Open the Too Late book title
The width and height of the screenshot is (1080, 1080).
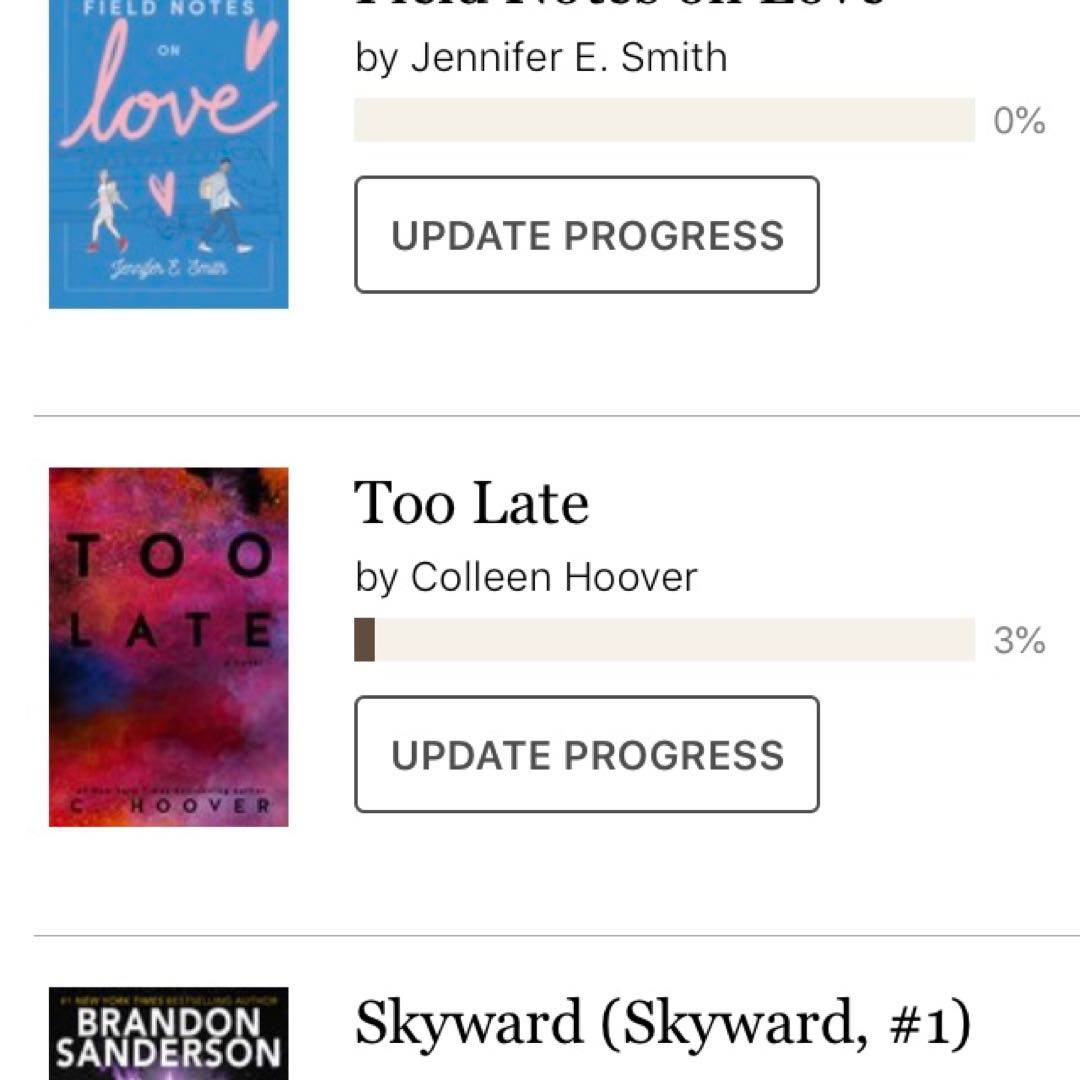pos(471,503)
